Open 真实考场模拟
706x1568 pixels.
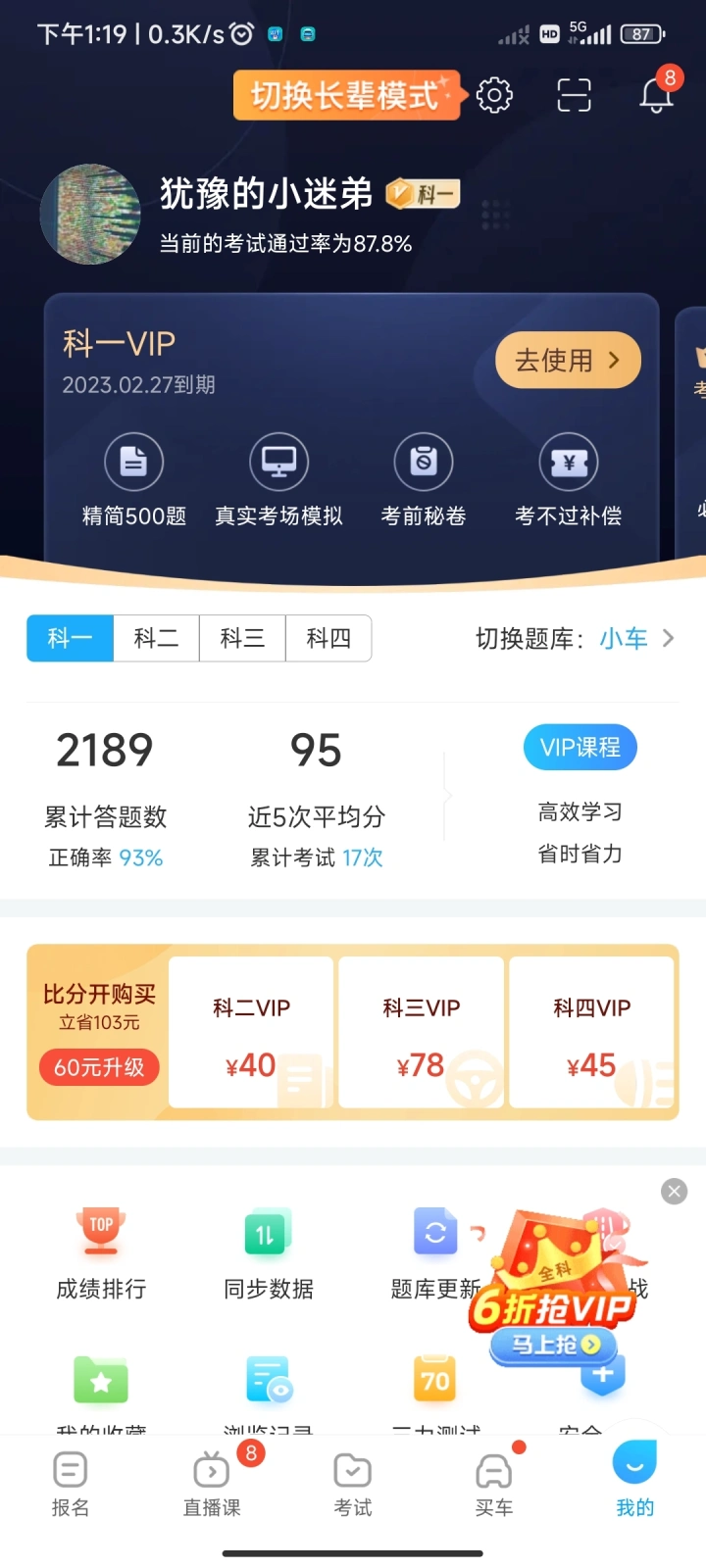tap(278, 480)
